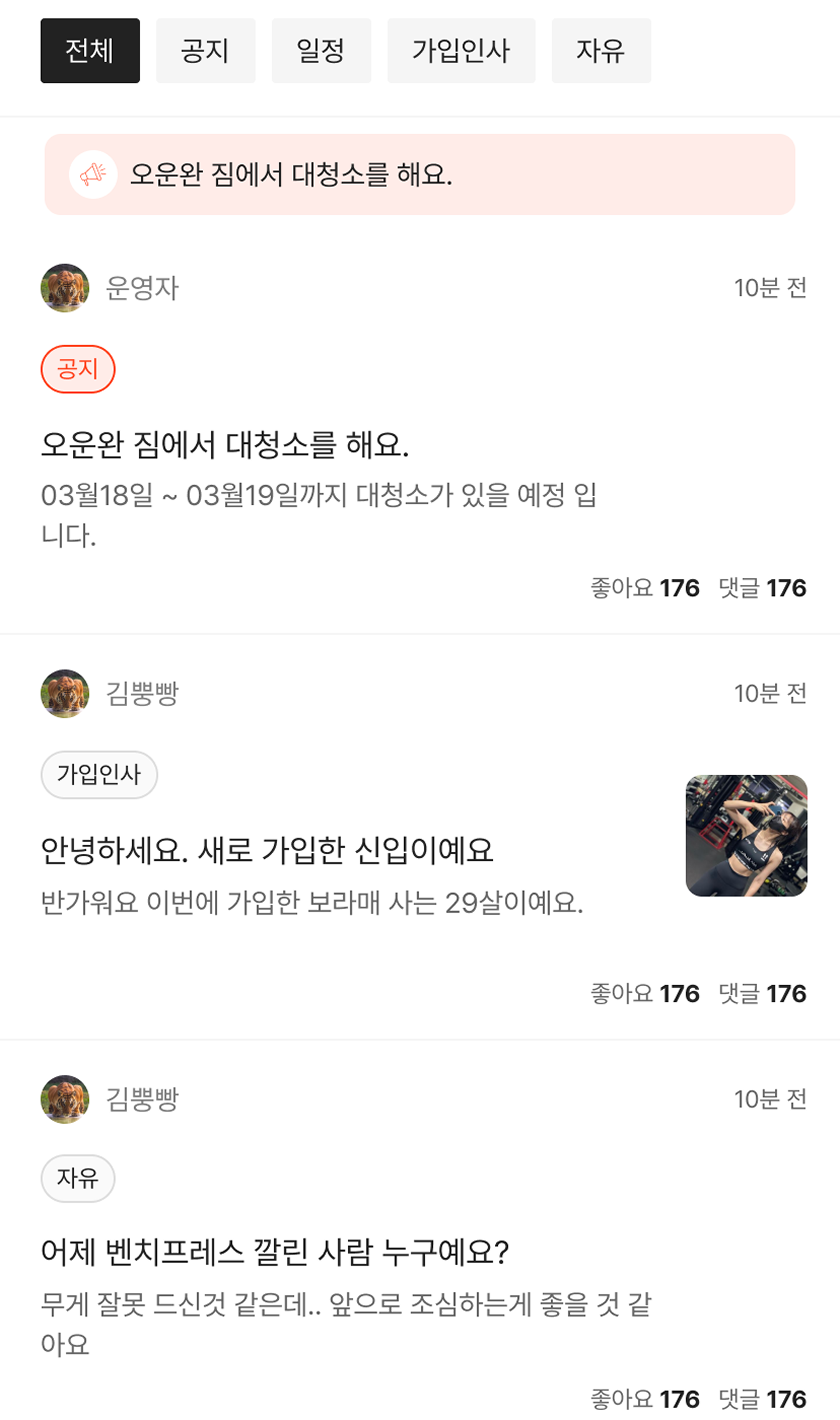The image size is (840, 1420).
Task: Click the 자유 badge on the bench press post
Action: [78, 1178]
